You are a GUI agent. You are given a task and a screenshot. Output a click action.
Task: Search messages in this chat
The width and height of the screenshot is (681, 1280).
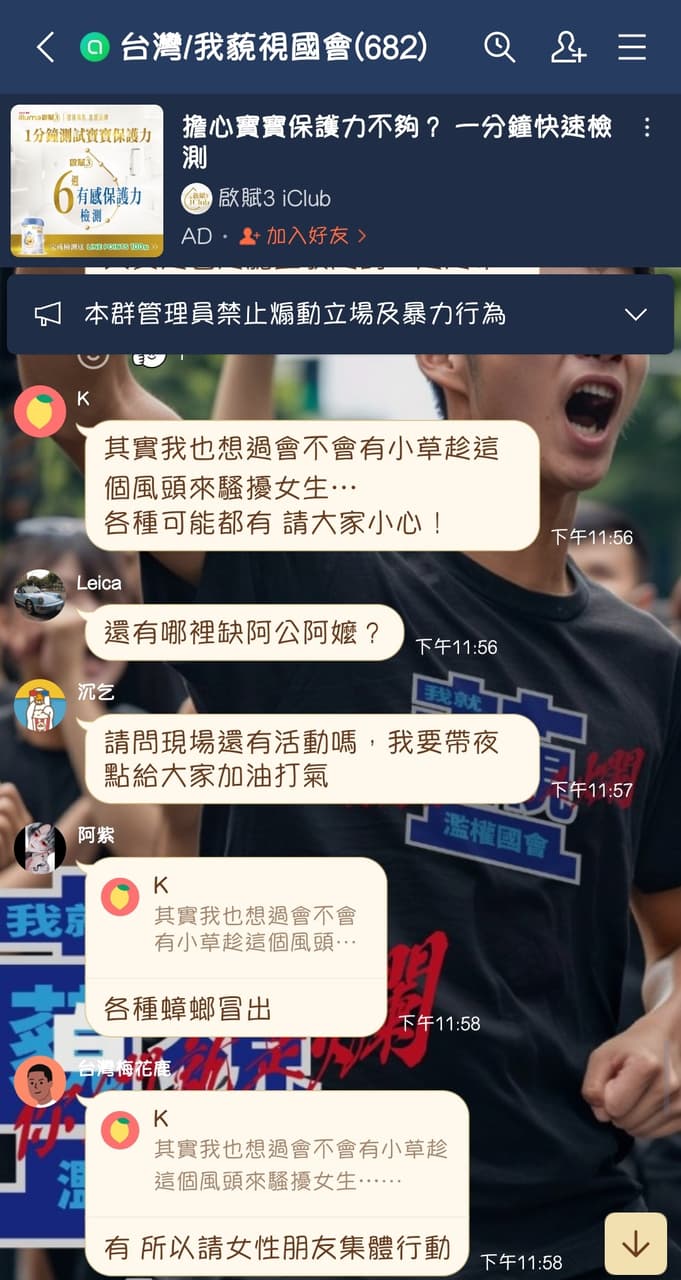click(499, 47)
